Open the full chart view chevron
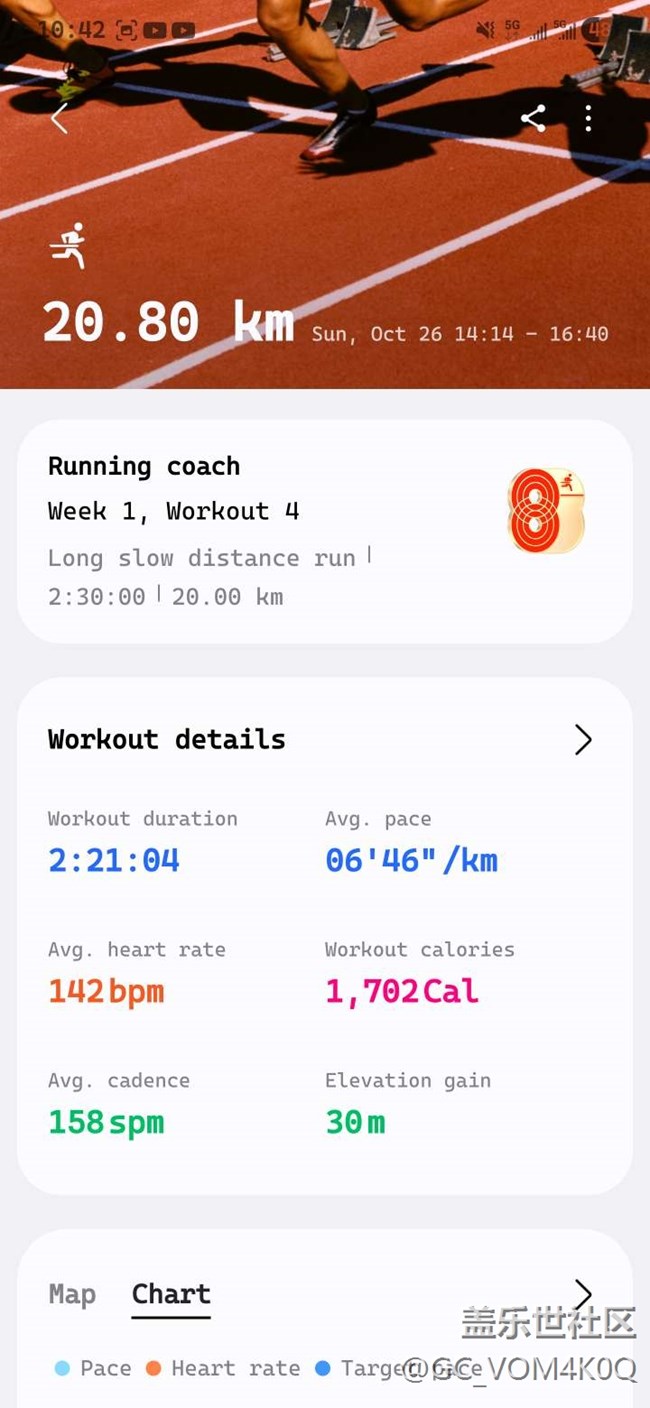The image size is (650, 1408). (583, 1294)
